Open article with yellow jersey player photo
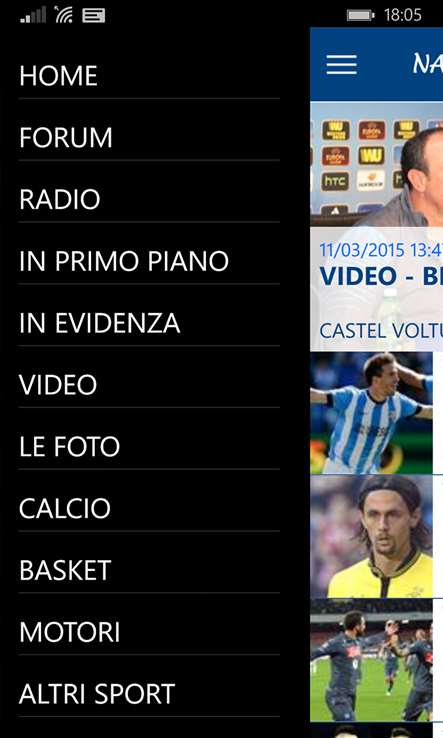This screenshot has height=738, width=443. pos(371,537)
